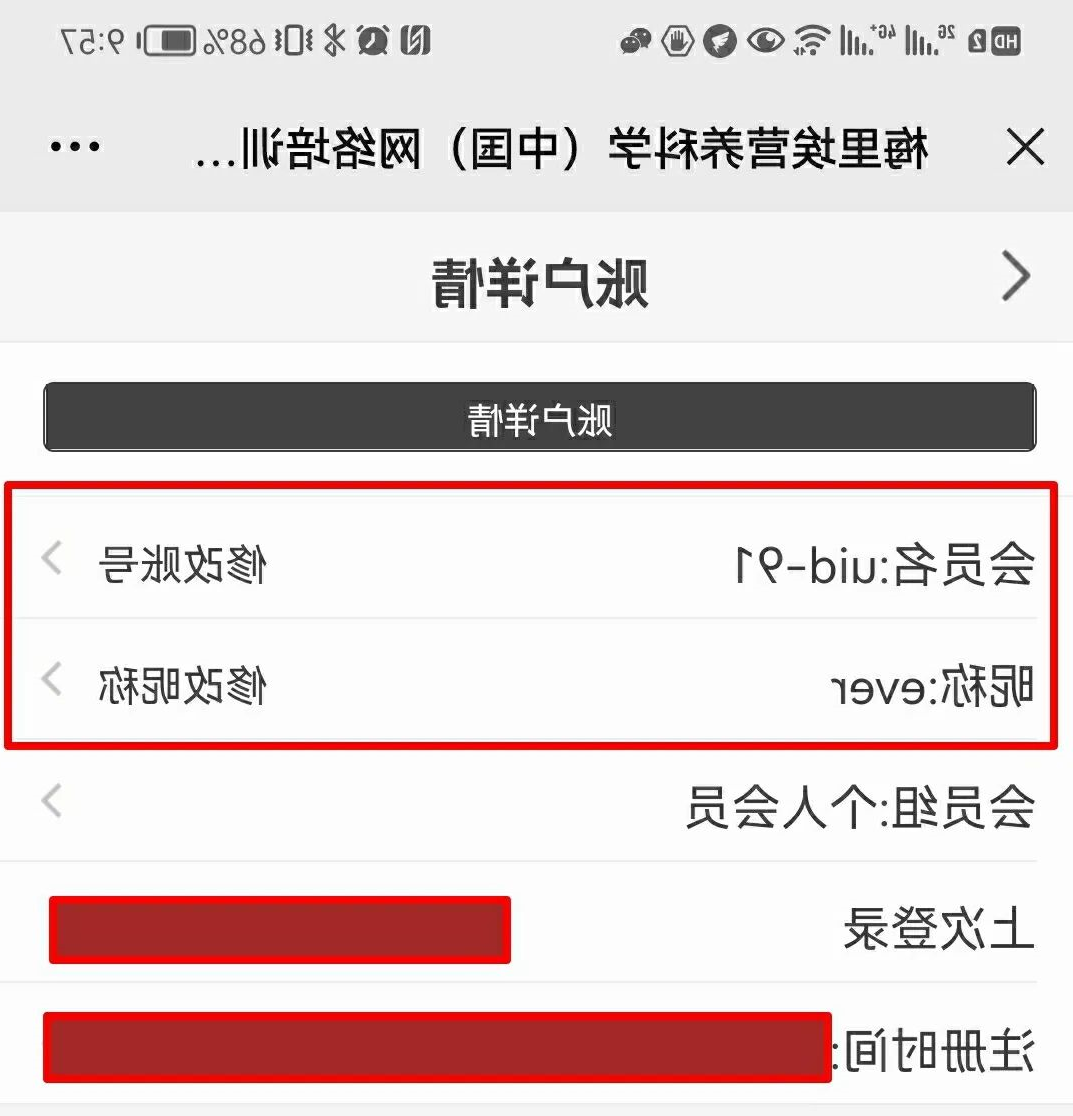Tap the dark 账户详情 button
The width and height of the screenshot is (1073, 1116).
[x=540, y=418]
